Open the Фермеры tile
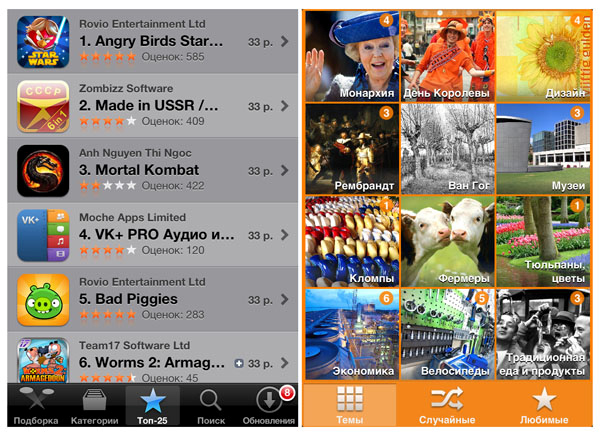600x436 pixels. [446, 241]
